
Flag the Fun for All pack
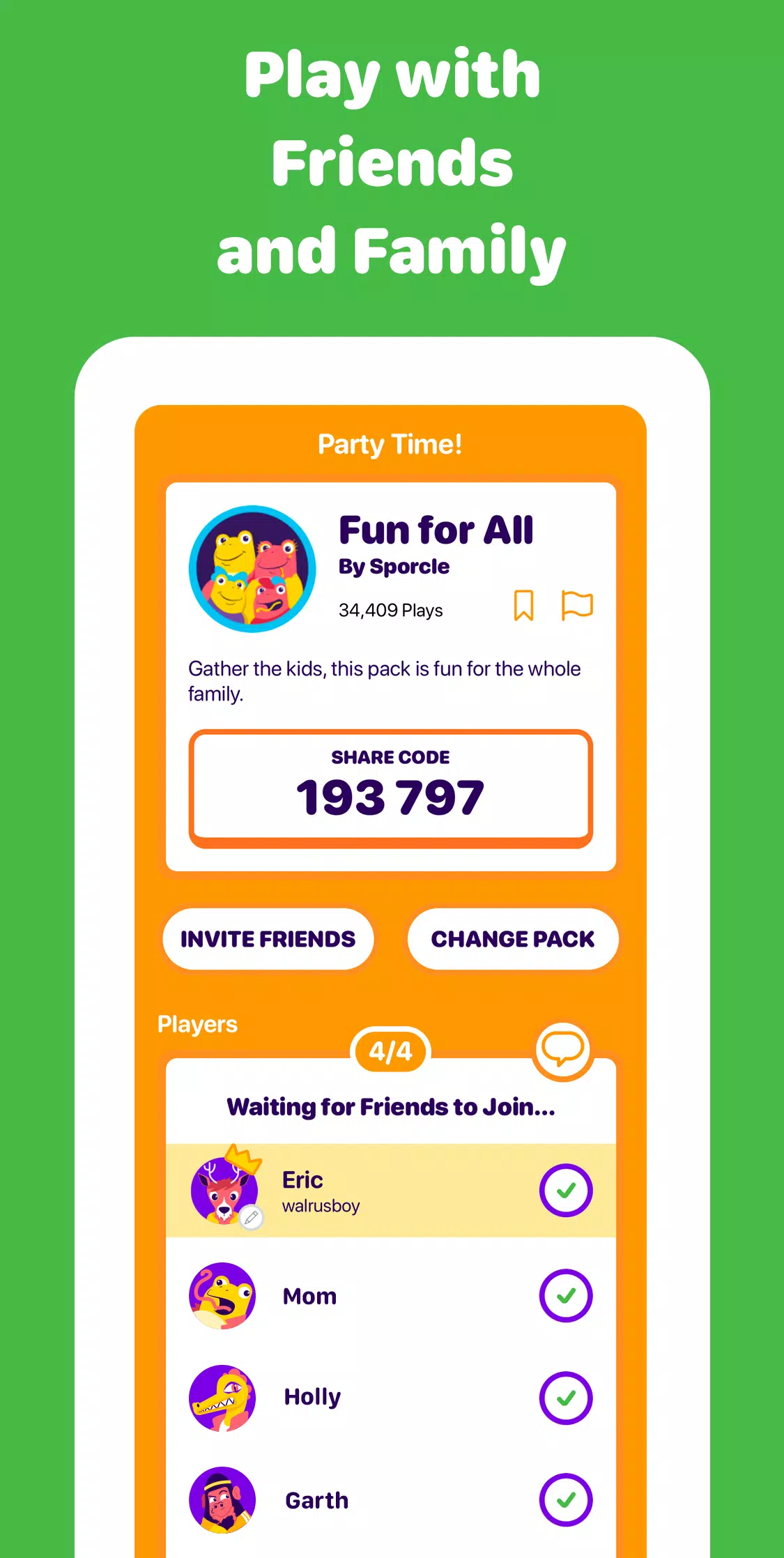576,606
